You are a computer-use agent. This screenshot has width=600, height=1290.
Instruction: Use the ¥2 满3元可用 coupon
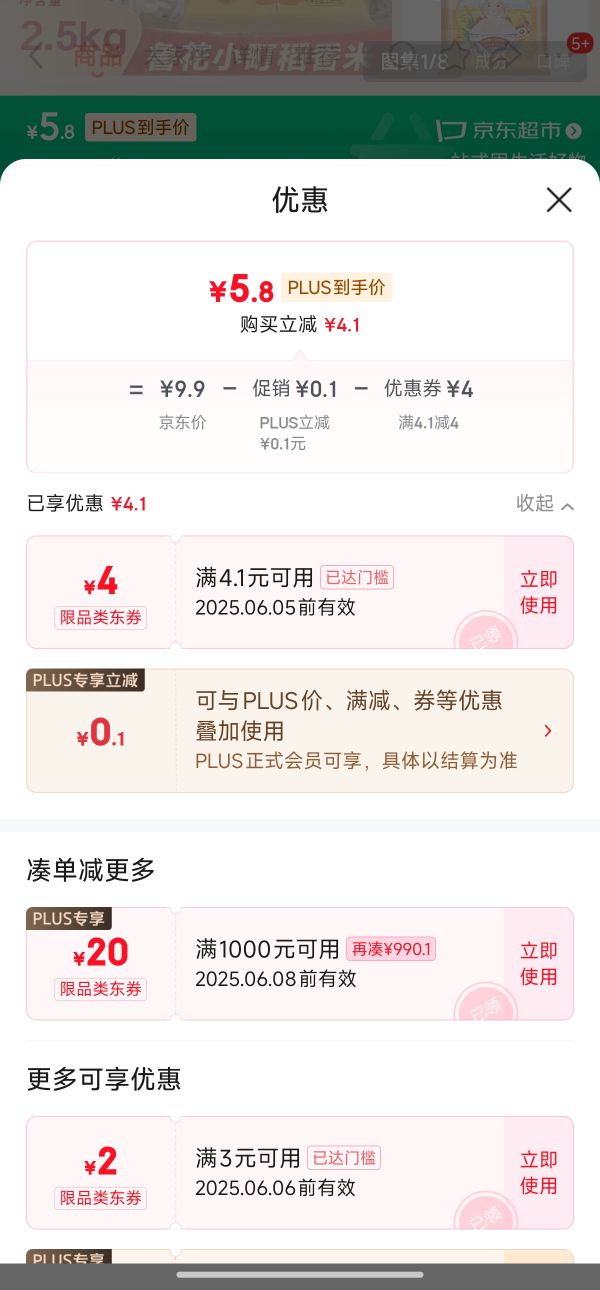pos(538,1172)
